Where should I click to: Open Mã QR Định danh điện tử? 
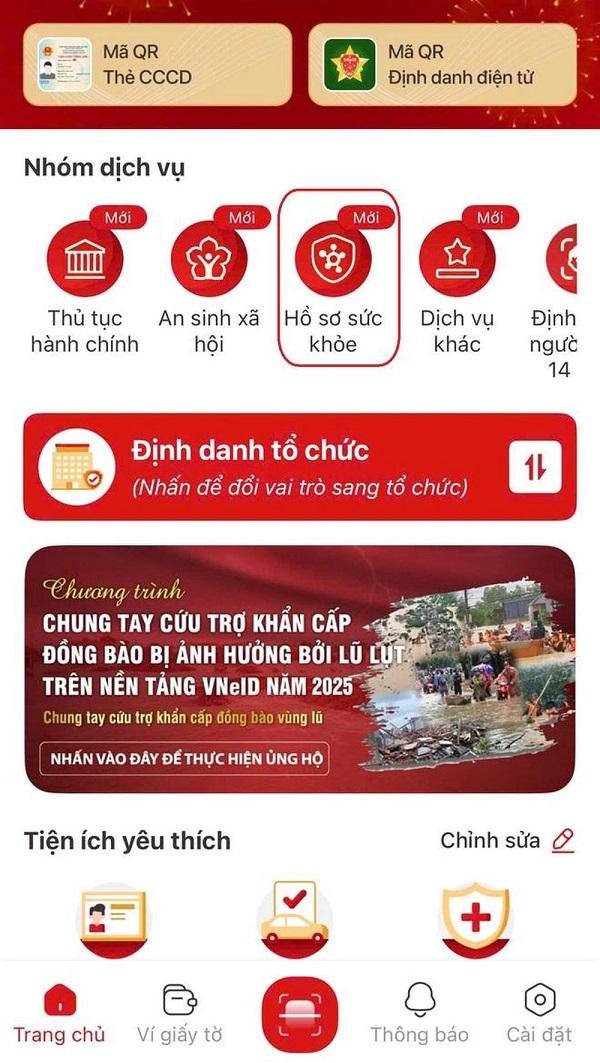442,65
